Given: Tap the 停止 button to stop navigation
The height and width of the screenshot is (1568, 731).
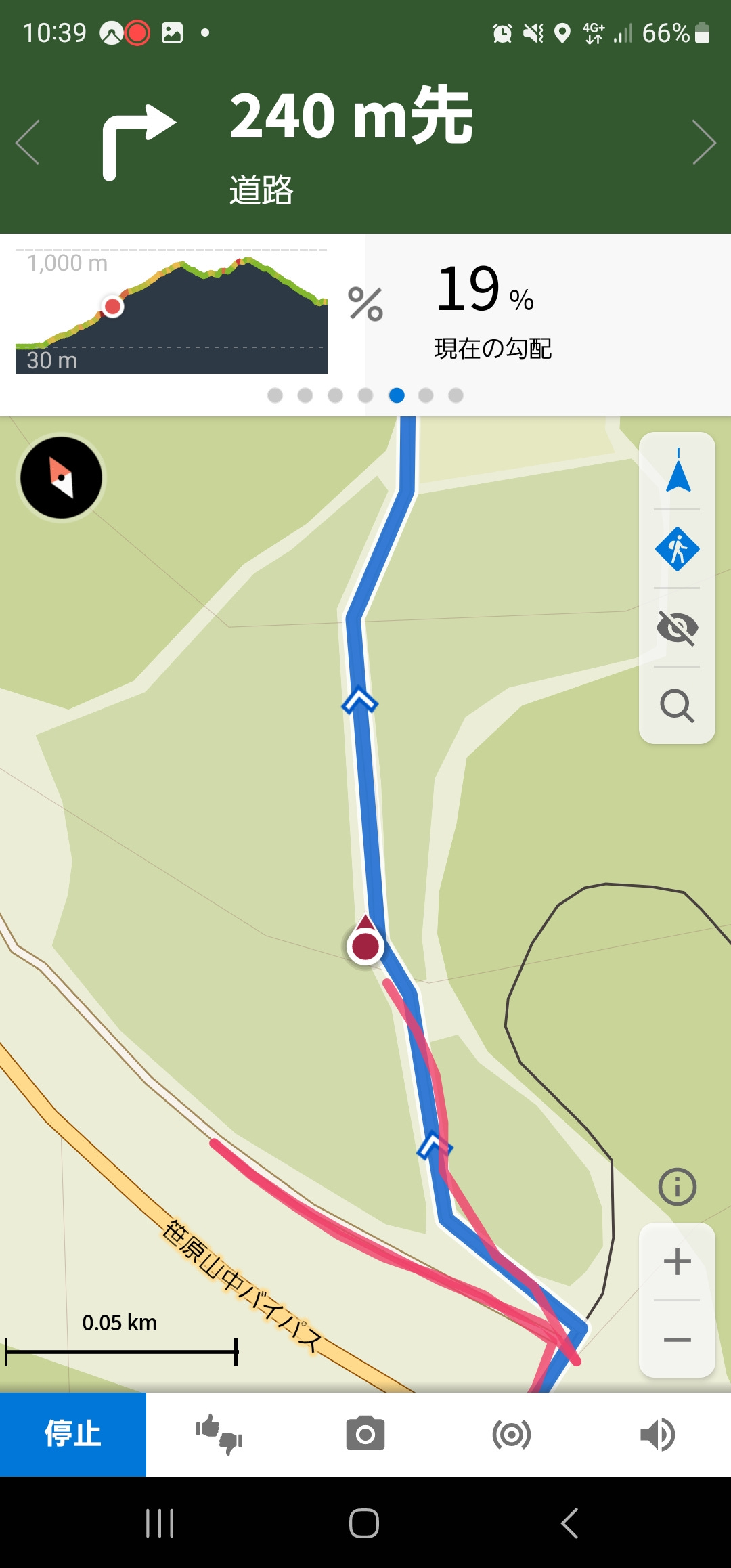Looking at the screenshot, I should [72, 1434].
